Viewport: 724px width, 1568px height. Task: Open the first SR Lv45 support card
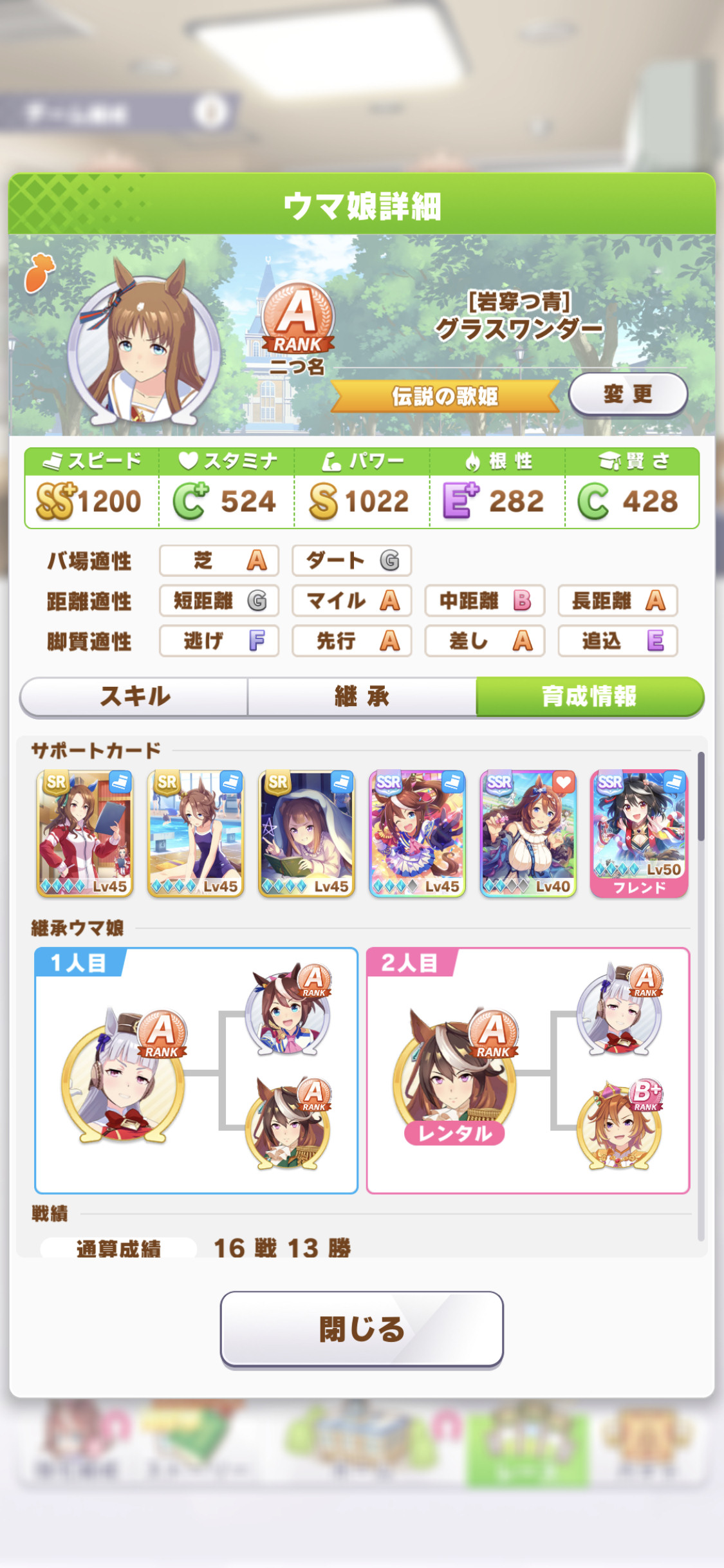coord(85,834)
